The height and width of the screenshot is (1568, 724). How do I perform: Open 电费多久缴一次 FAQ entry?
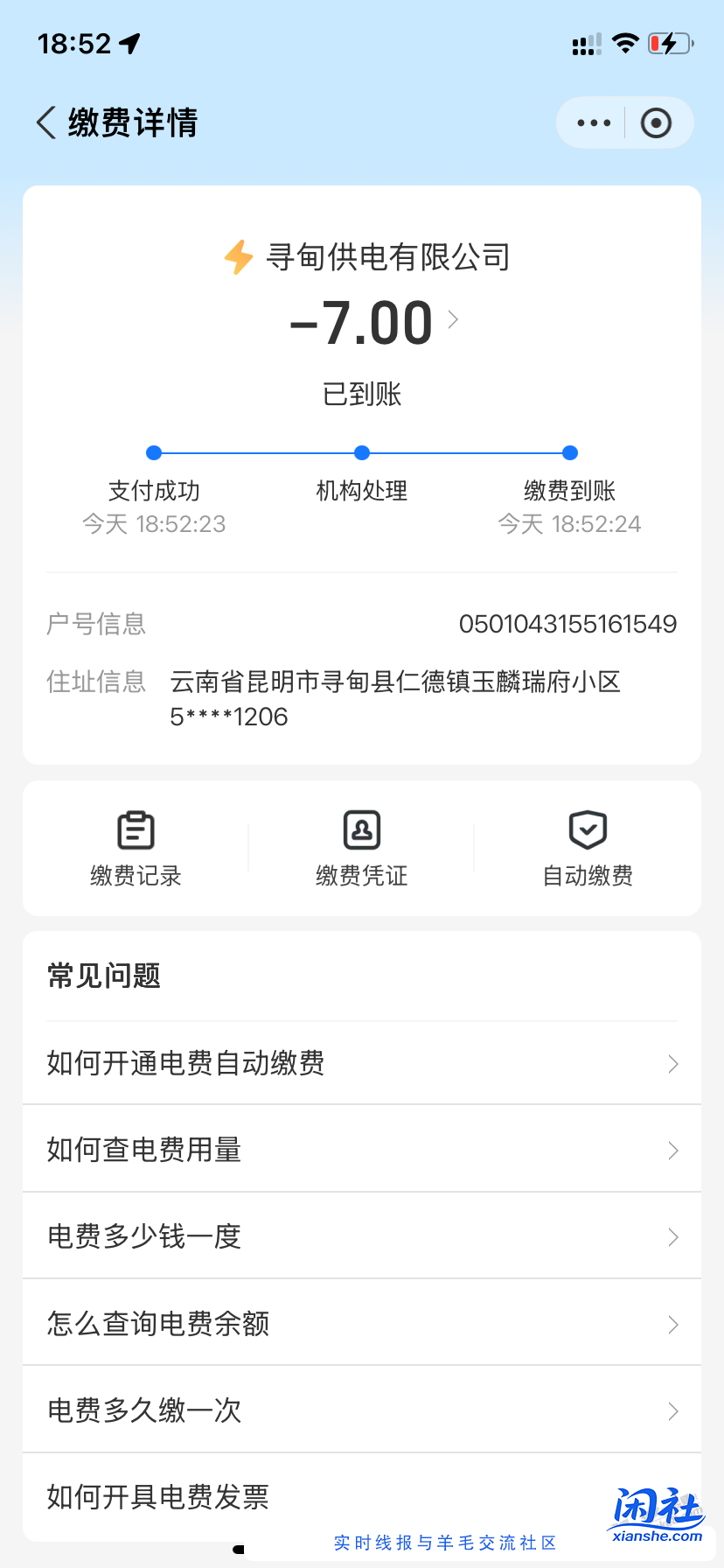(361, 1409)
